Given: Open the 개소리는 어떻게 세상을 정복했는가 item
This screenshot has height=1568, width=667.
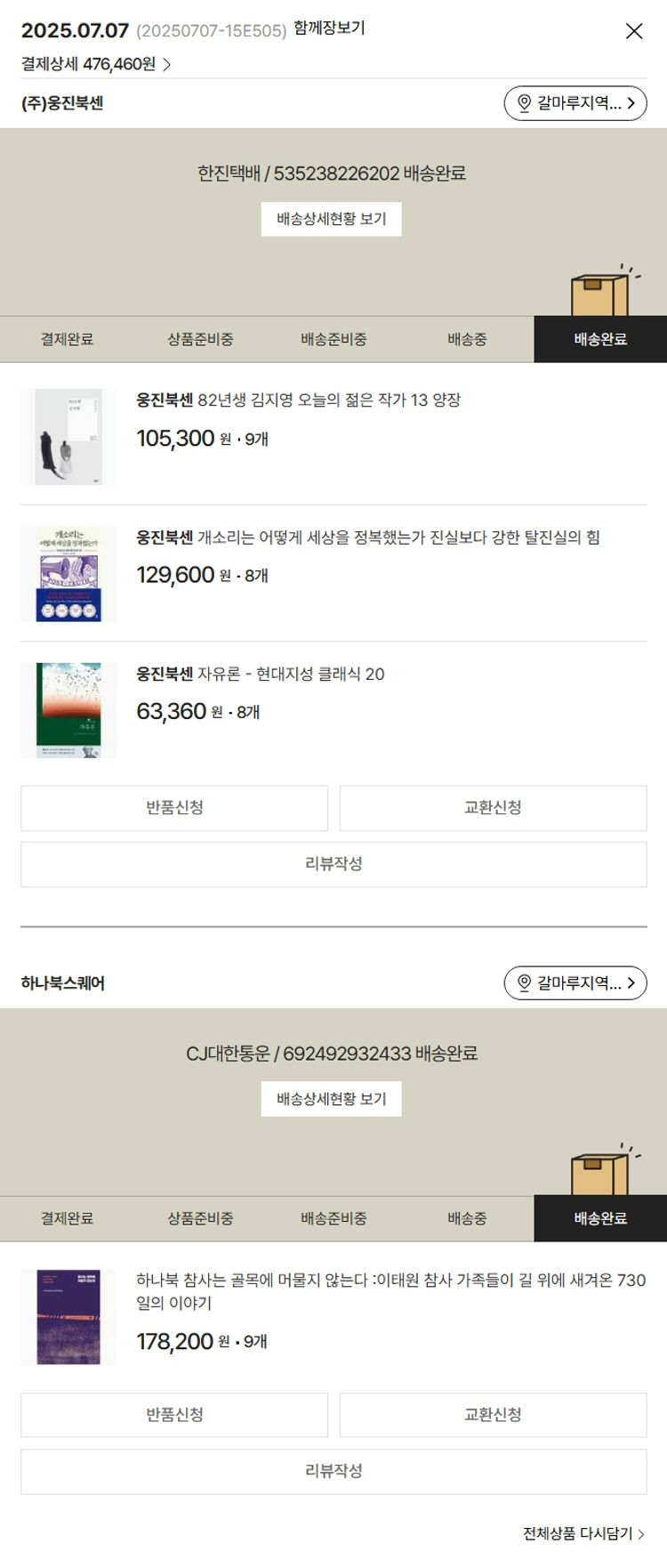Looking at the screenshot, I should tap(367, 537).
